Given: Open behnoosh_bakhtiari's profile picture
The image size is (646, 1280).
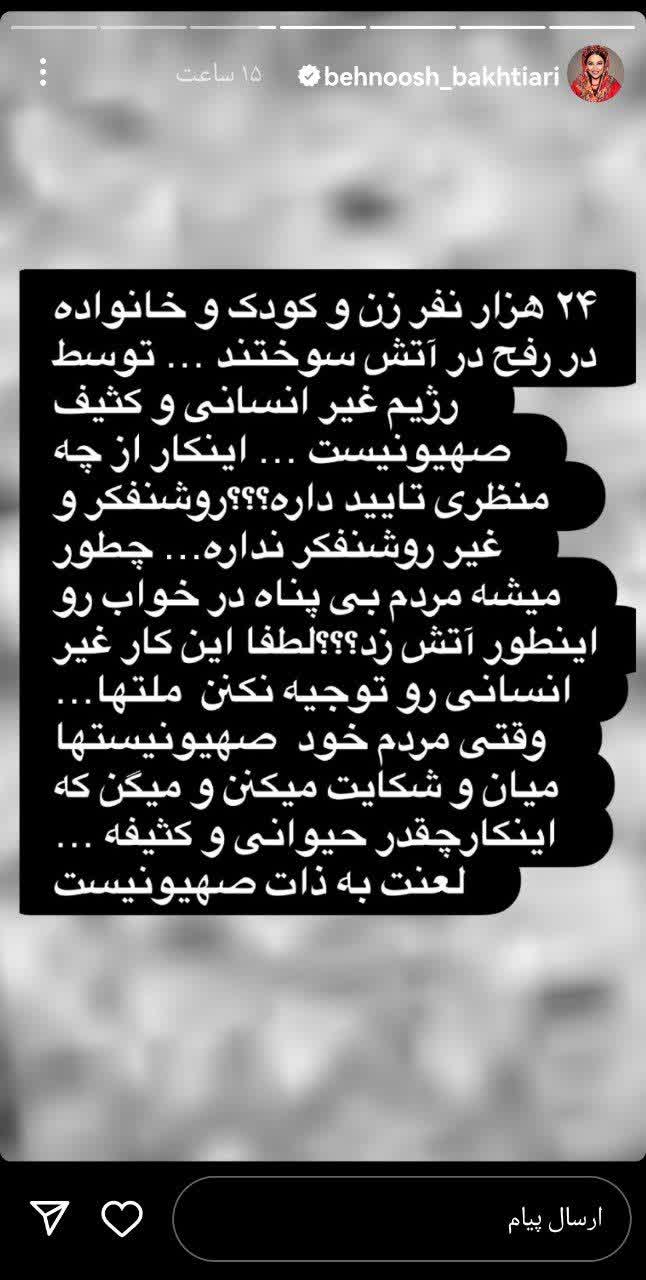Looking at the screenshot, I should 595,73.
